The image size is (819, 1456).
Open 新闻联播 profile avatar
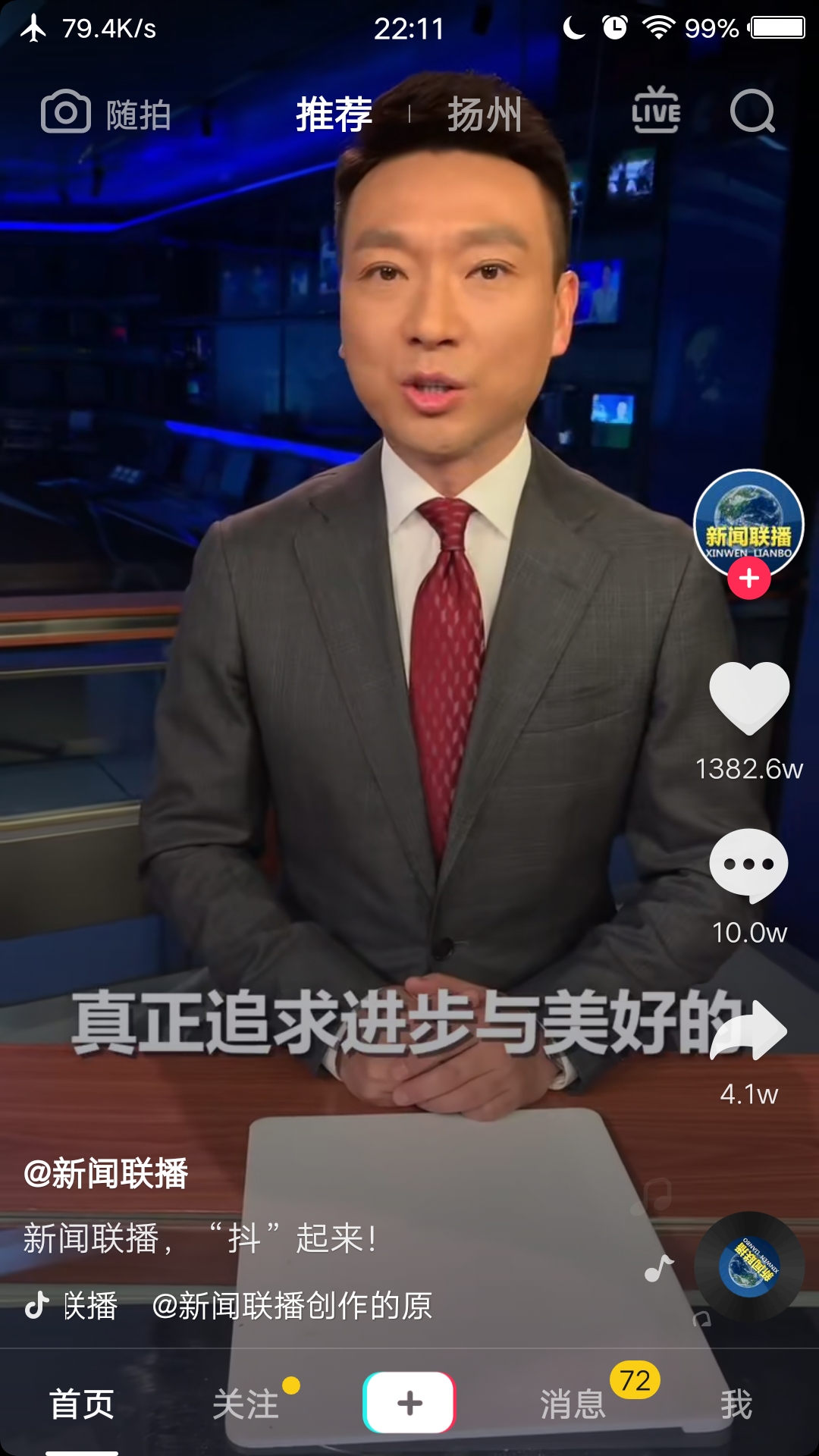(x=748, y=522)
